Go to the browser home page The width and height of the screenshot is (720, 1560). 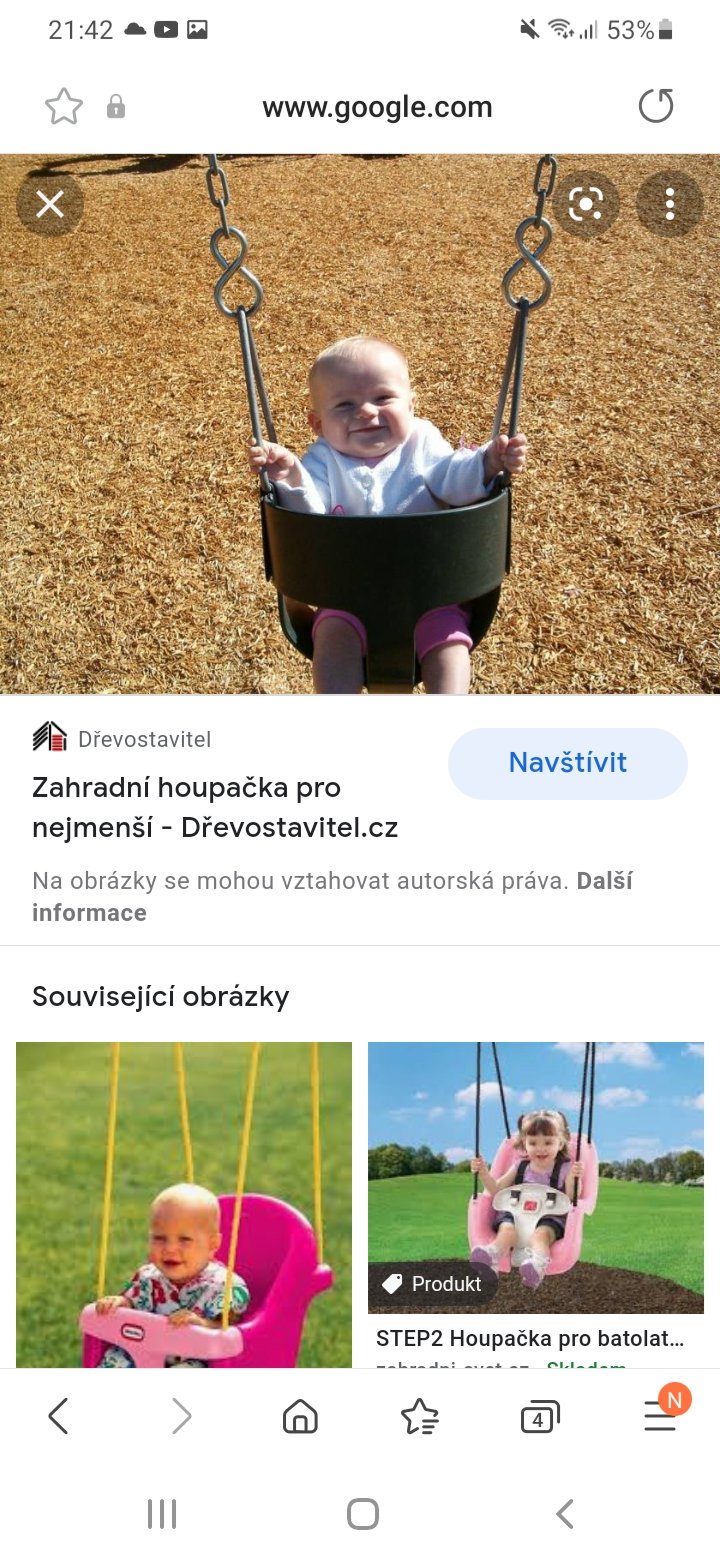click(x=300, y=1416)
